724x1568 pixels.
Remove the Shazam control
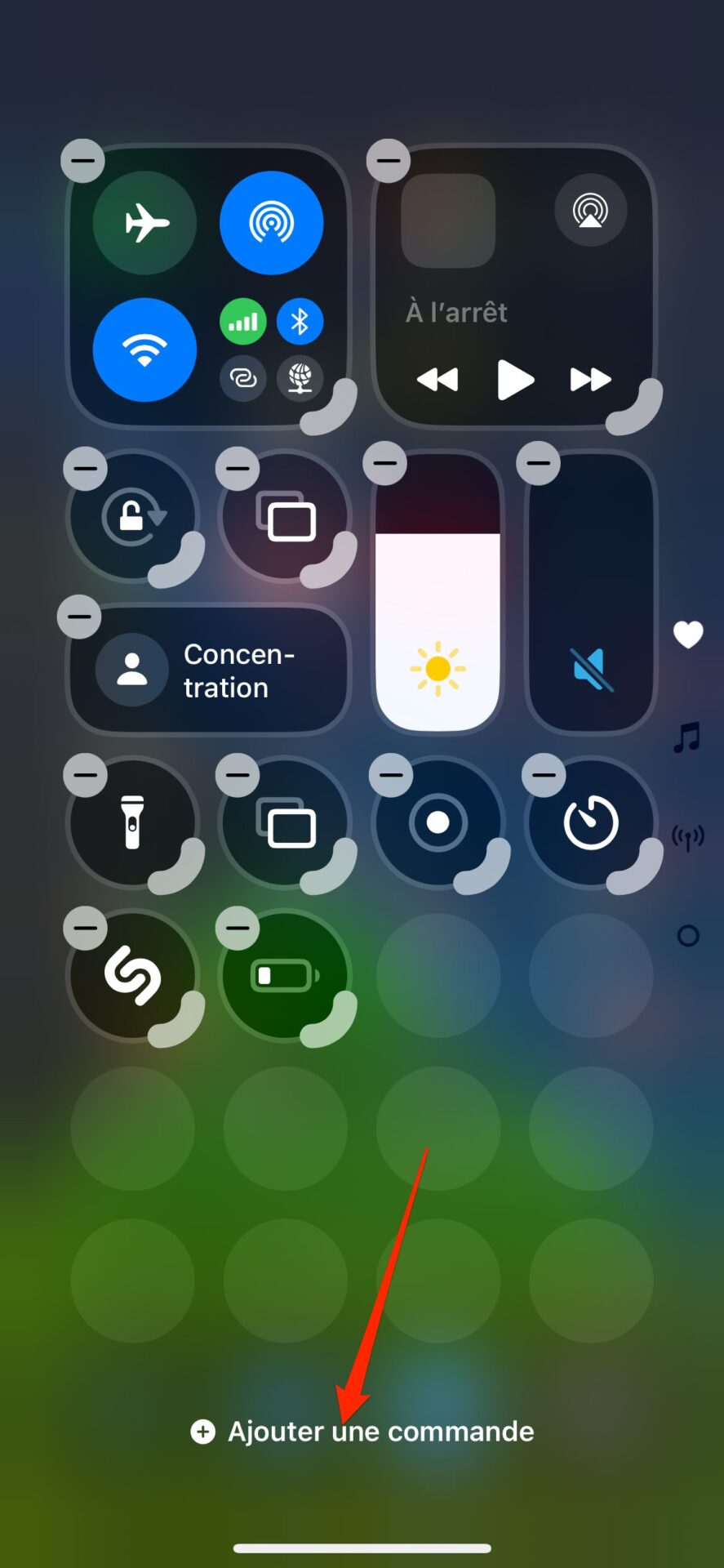(85, 928)
